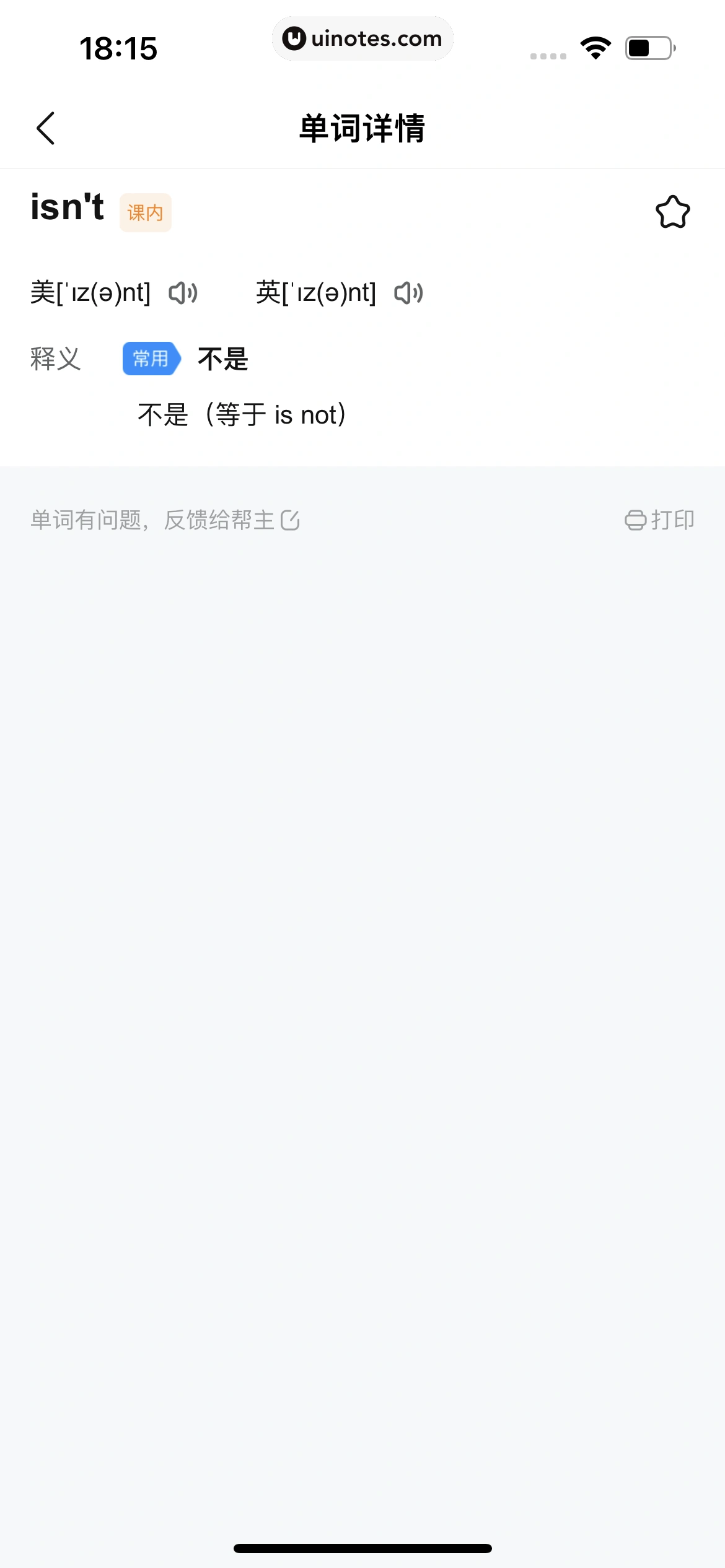The width and height of the screenshot is (725, 1568).
Task: Tap the 打印 print button
Action: click(659, 520)
